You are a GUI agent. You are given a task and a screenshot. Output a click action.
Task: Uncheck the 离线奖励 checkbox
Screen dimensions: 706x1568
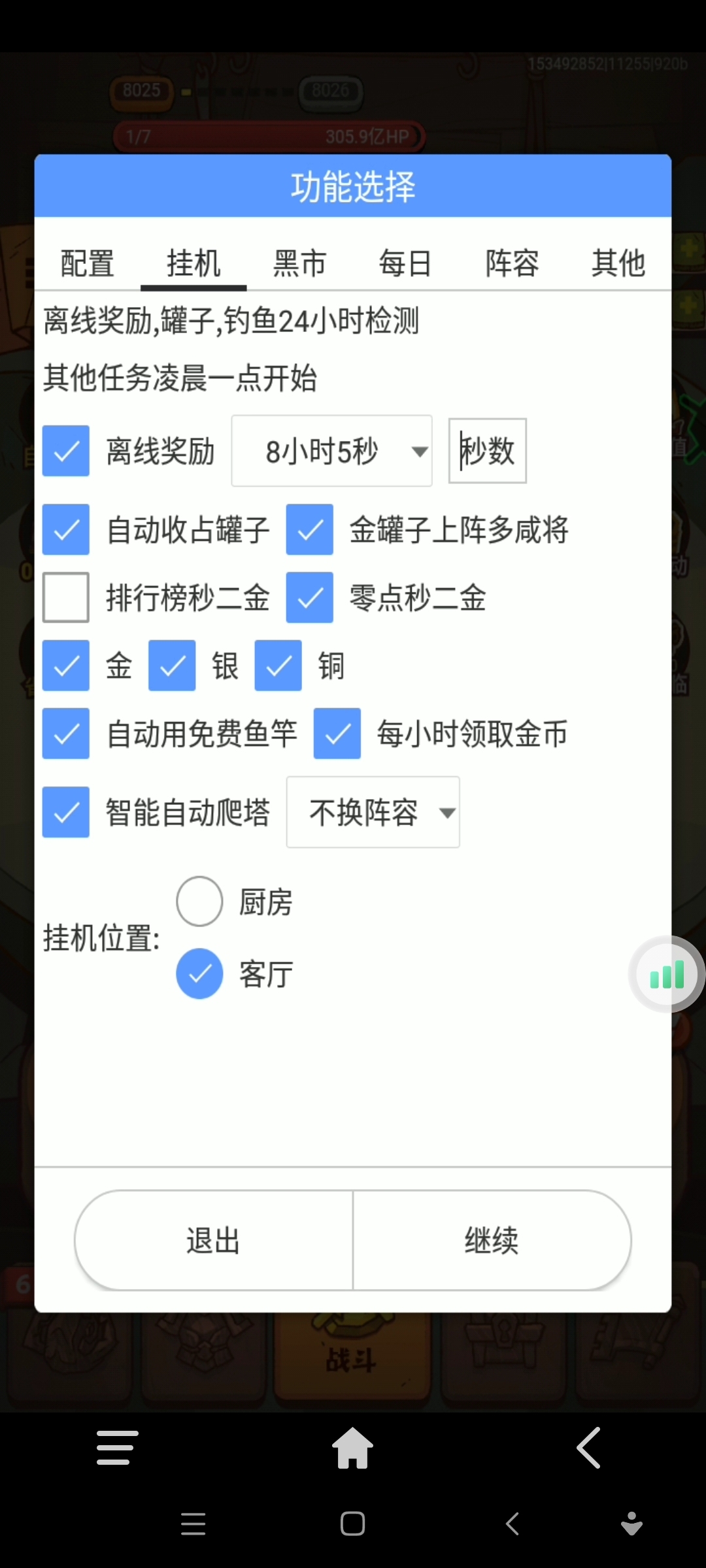[66, 451]
